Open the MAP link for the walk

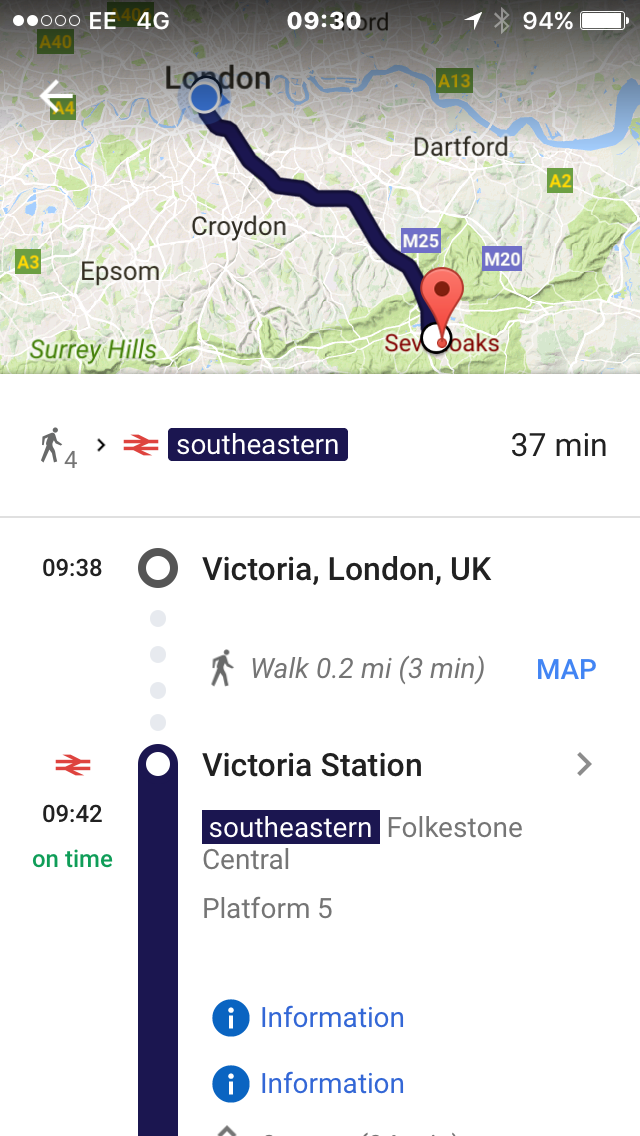coord(566,669)
